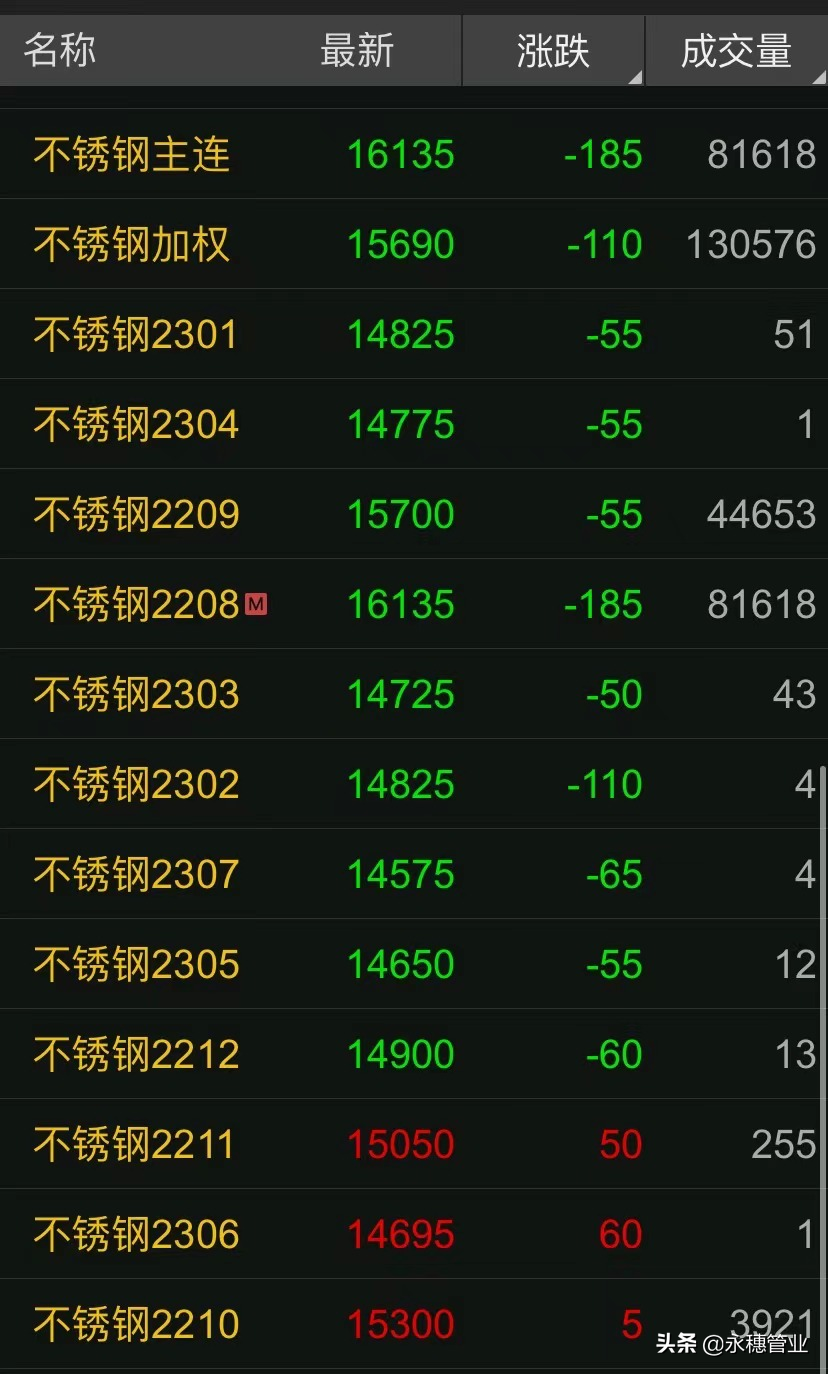Image resolution: width=828 pixels, height=1374 pixels.
Task: View the 不锈钢2210 contract
Action: pyautogui.click(x=136, y=1325)
